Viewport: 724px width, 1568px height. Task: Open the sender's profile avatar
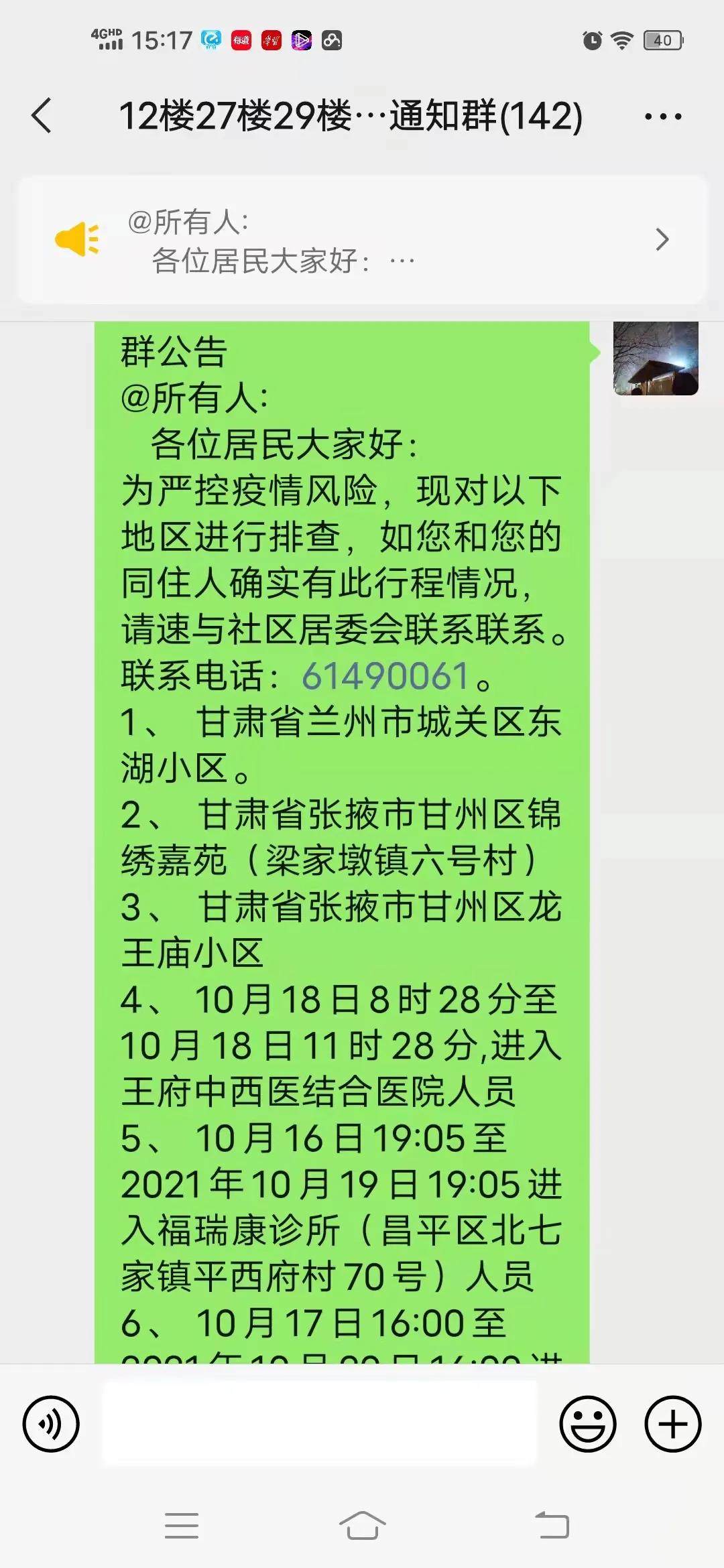tap(656, 358)
